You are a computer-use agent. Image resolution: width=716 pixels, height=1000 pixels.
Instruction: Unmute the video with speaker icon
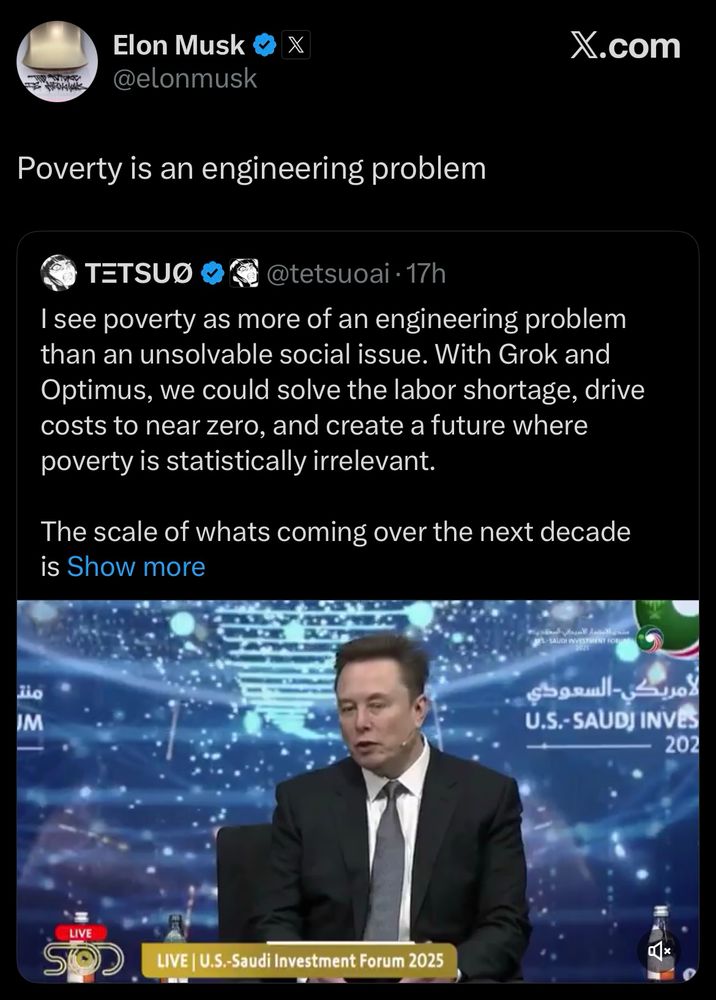[661, 949]
